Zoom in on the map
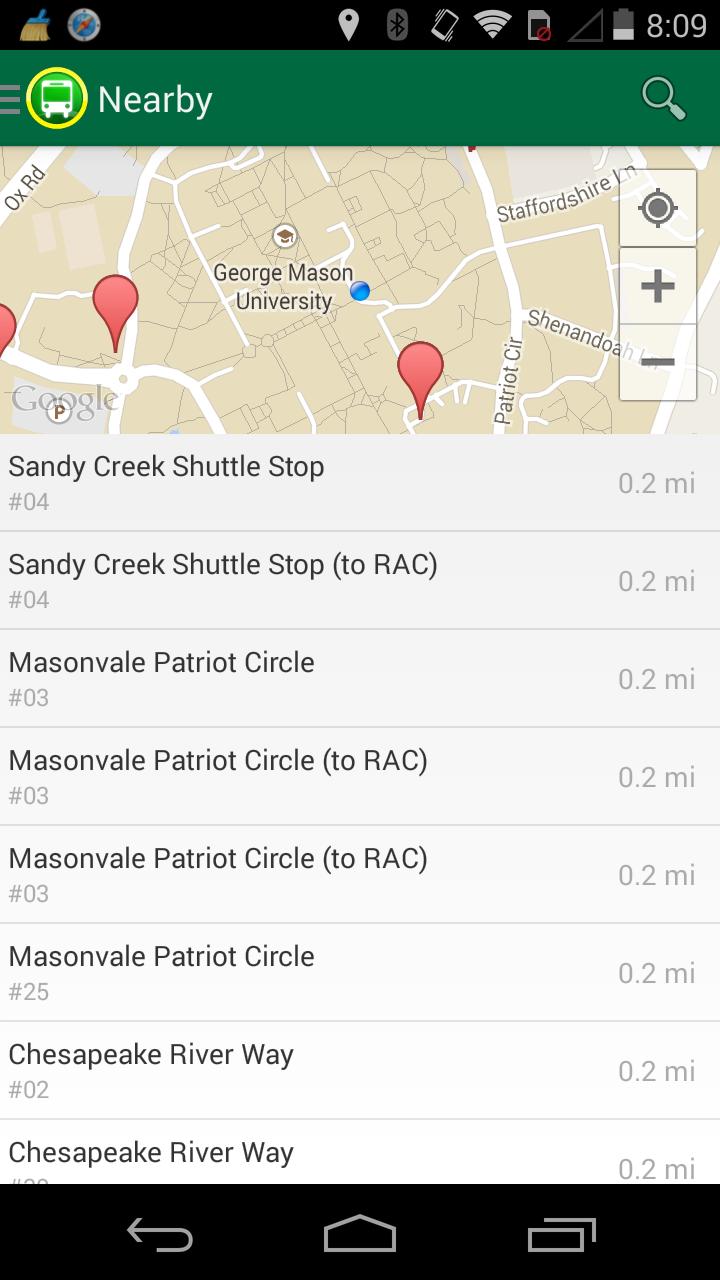Viewport: 720px width, 1280px height. click(x=657, y=285)
